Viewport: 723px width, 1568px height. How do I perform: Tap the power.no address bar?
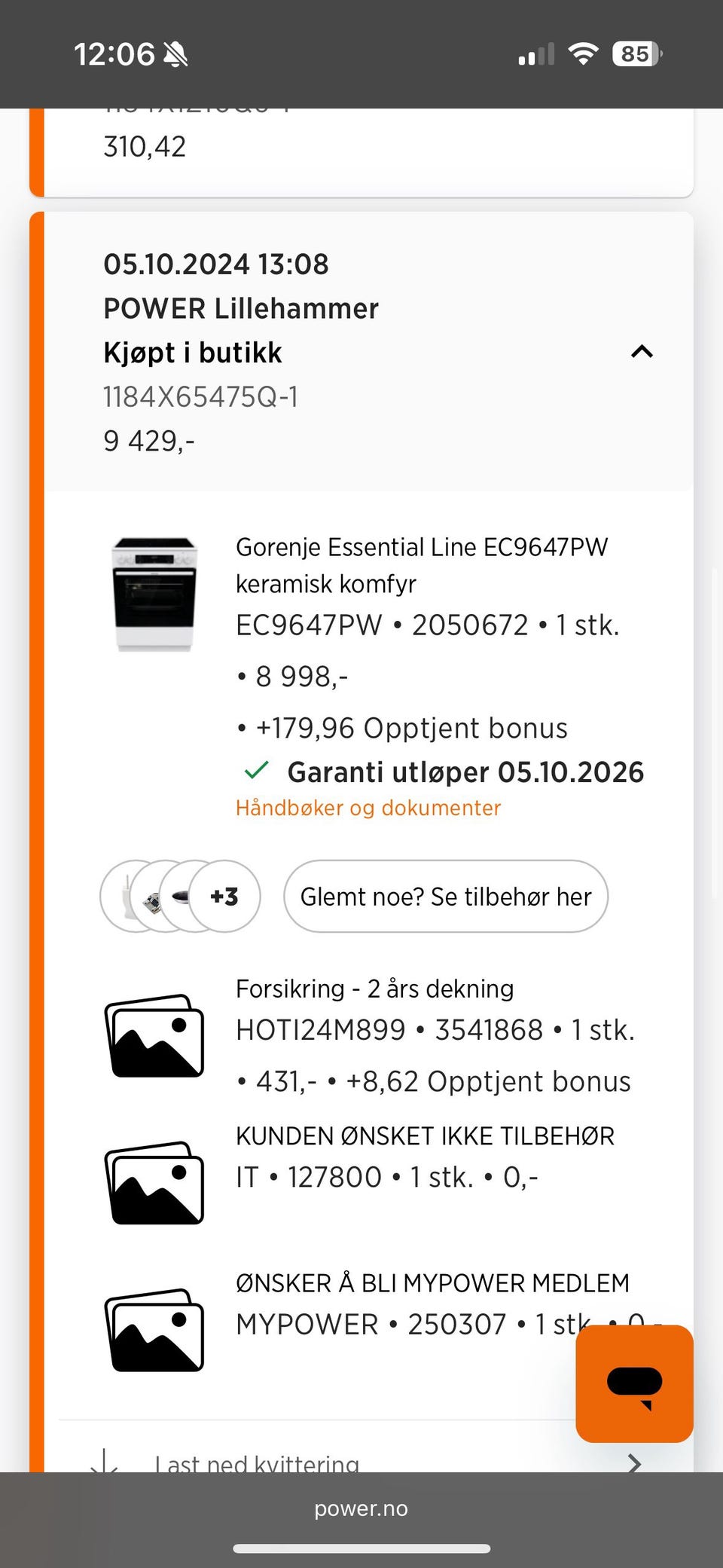tap(361, 1508)
